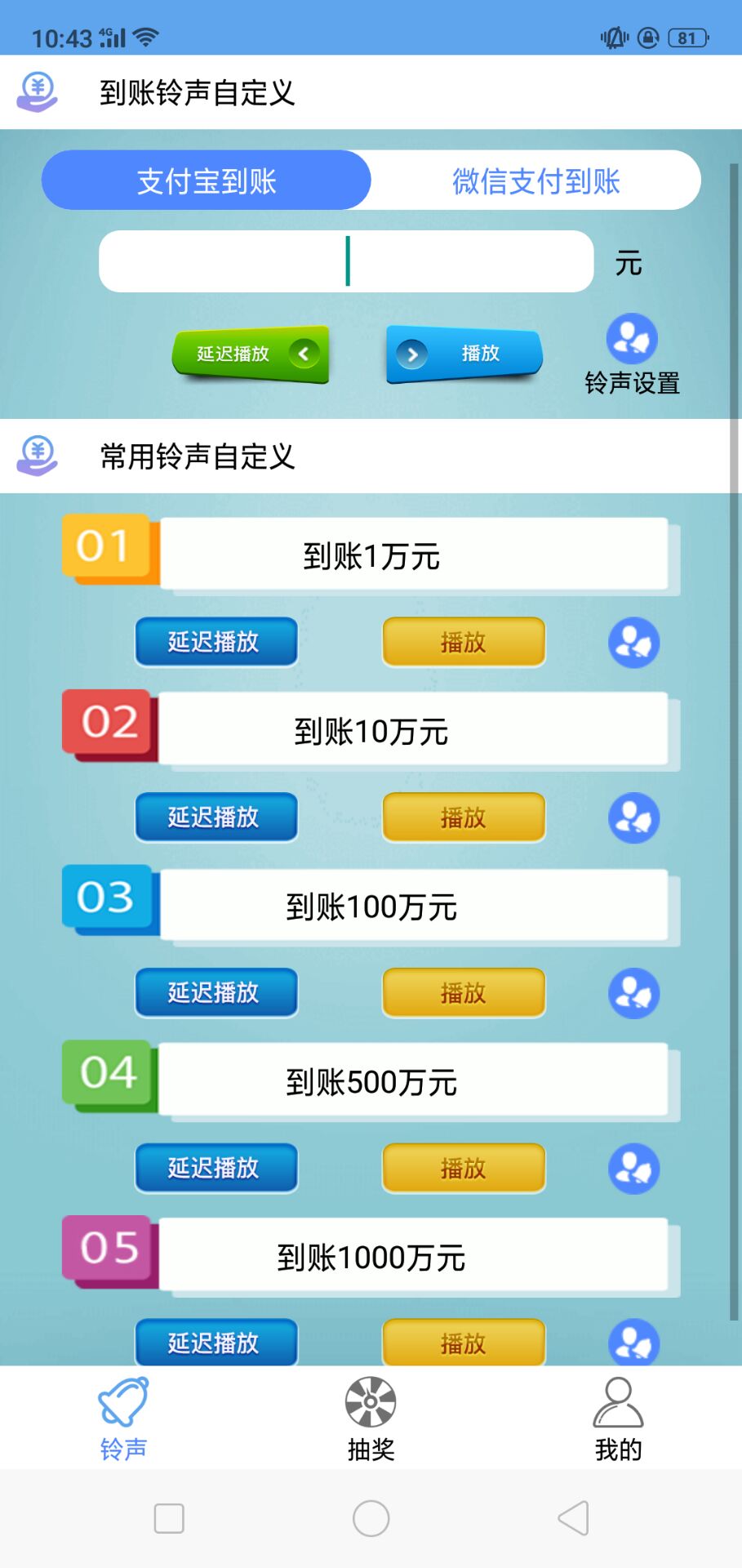Trigger delayed play for 到账10万元
Viewport: 742px width, 1568px height.
(x=215, y=817)
